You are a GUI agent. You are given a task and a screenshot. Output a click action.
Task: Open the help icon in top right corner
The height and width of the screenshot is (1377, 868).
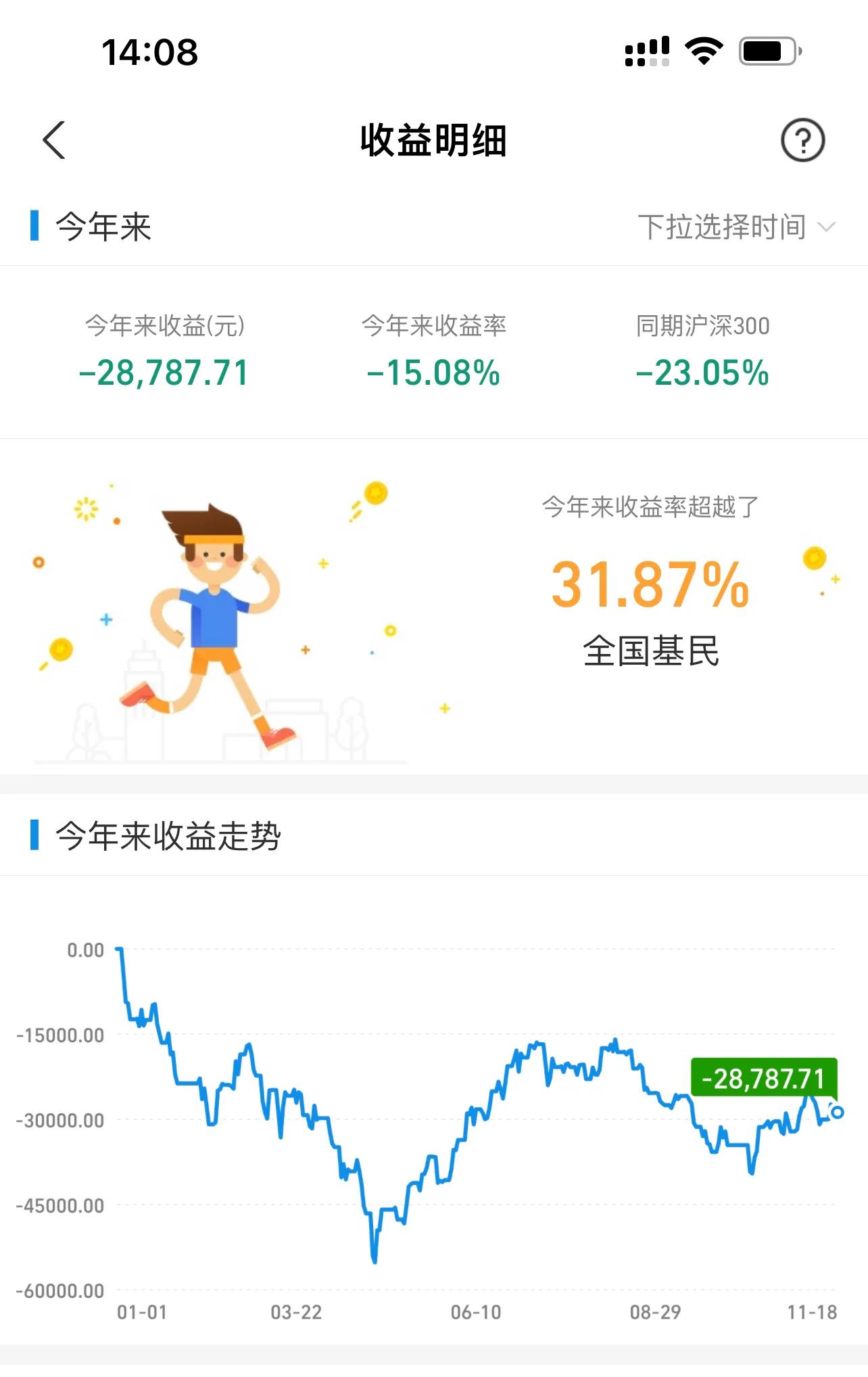pos(804,140)
